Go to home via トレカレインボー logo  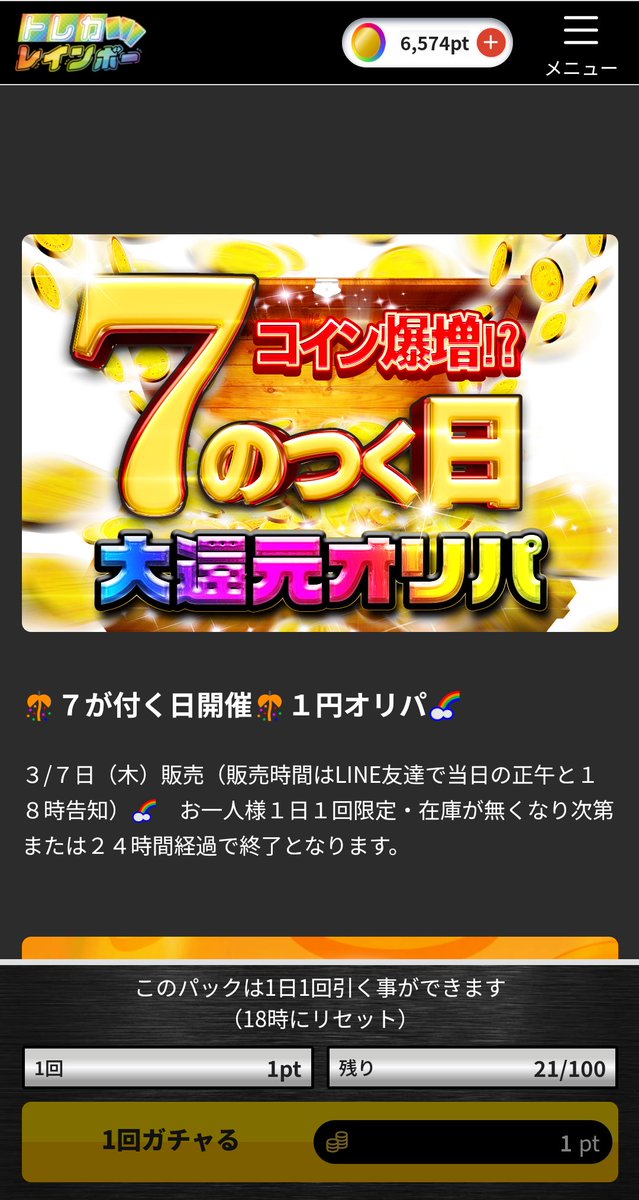point(79,42)
